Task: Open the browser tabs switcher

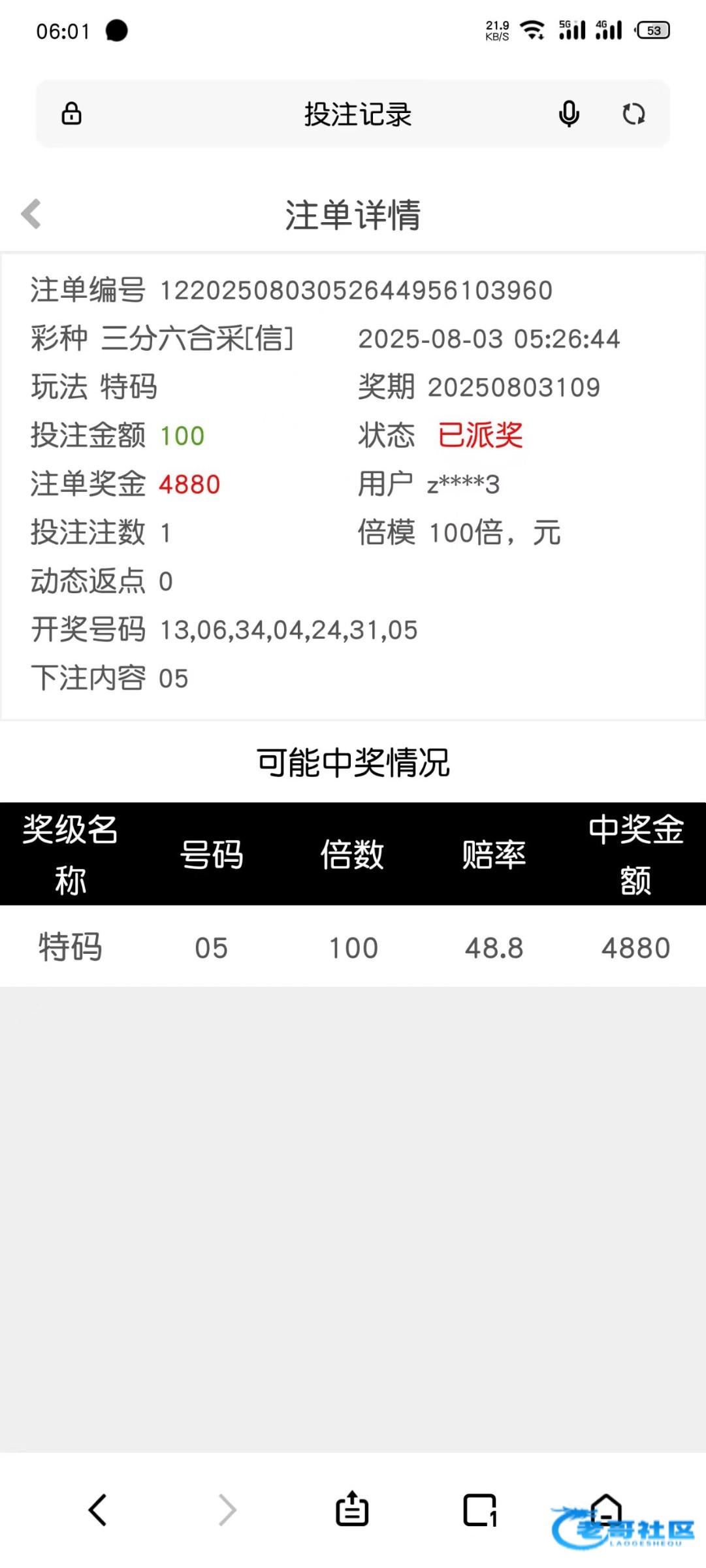Action: point(480,1510)
